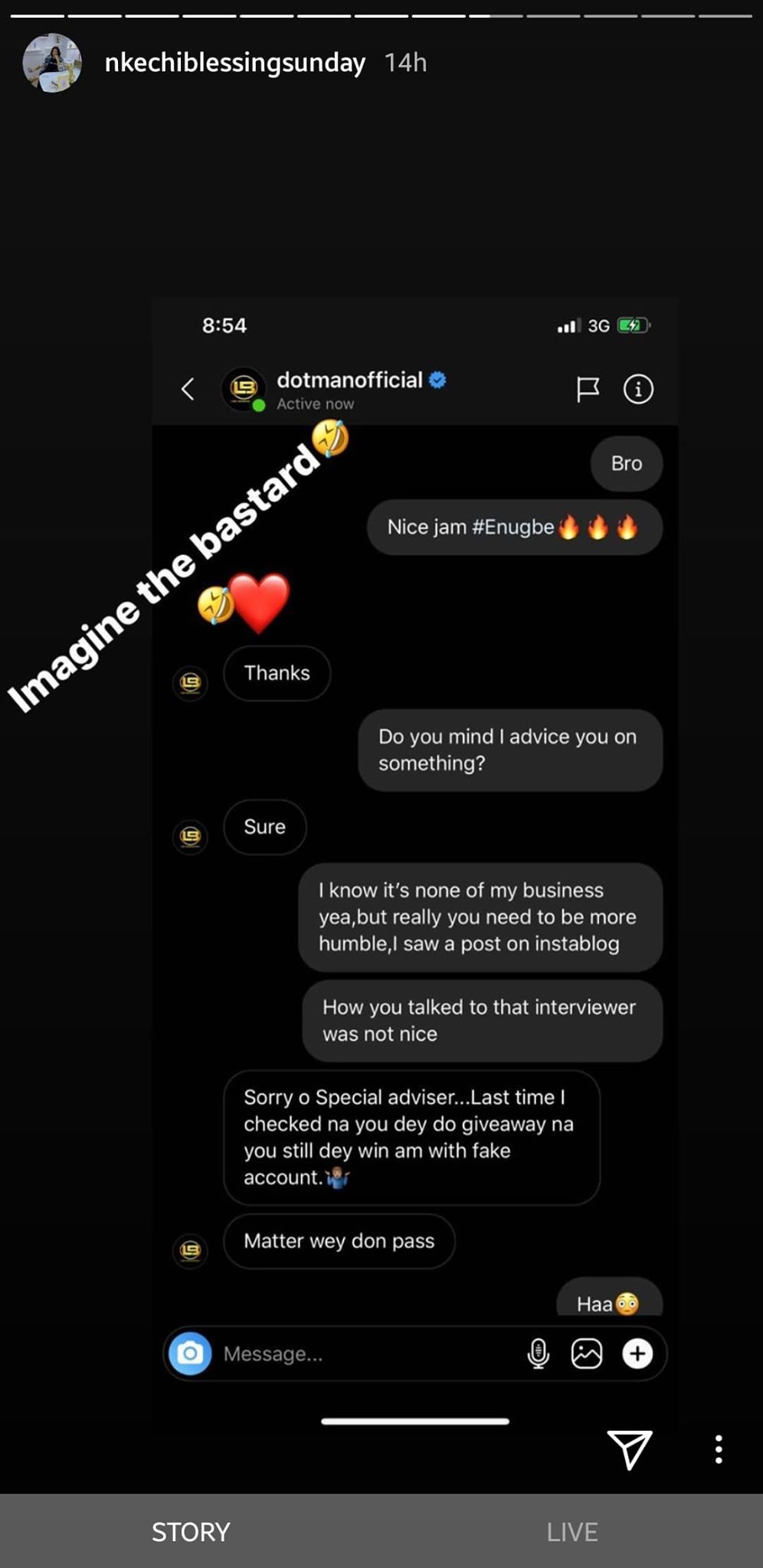
Task: Switch to the LIVE tab
Action: pyautogui.click(x=571, y=1531)
